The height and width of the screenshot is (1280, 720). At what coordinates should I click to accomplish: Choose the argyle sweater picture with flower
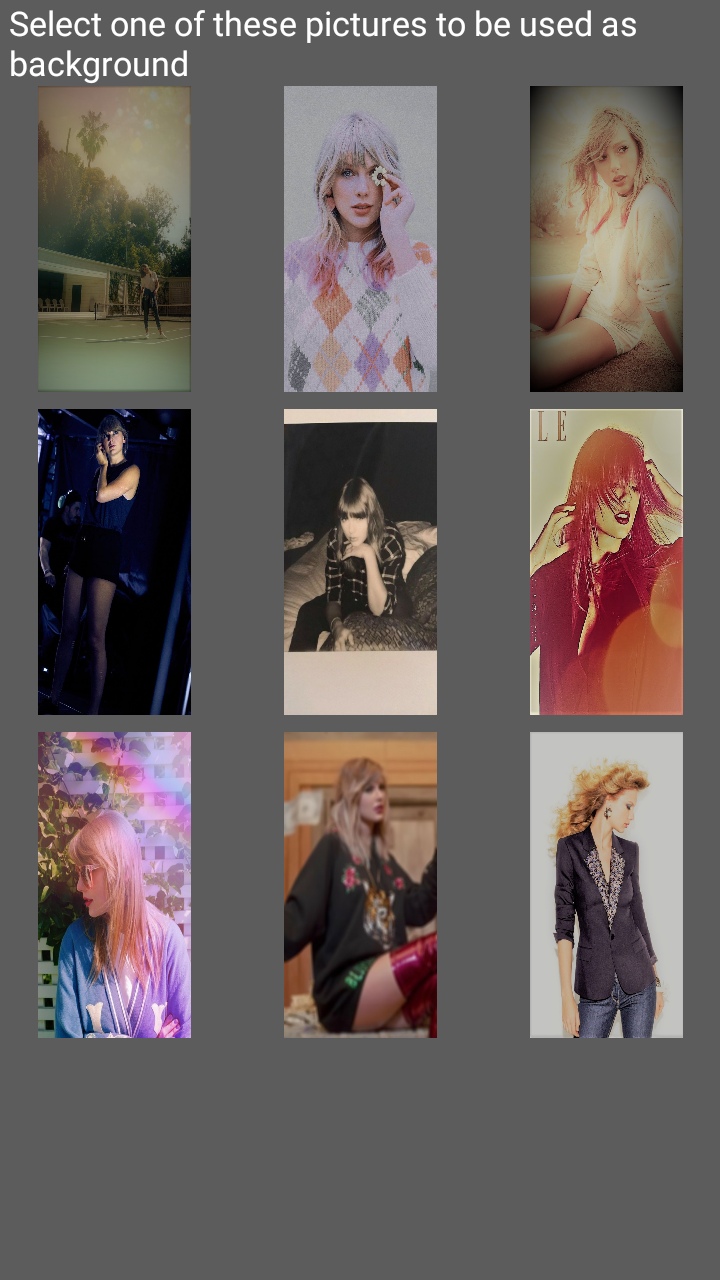point(360,238)
